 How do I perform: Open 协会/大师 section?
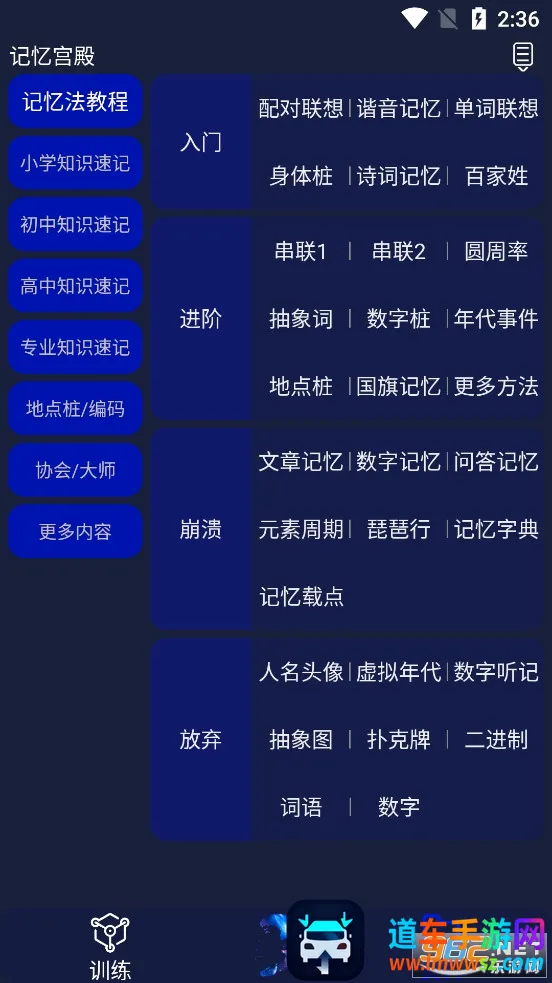[x=75, y=470]
